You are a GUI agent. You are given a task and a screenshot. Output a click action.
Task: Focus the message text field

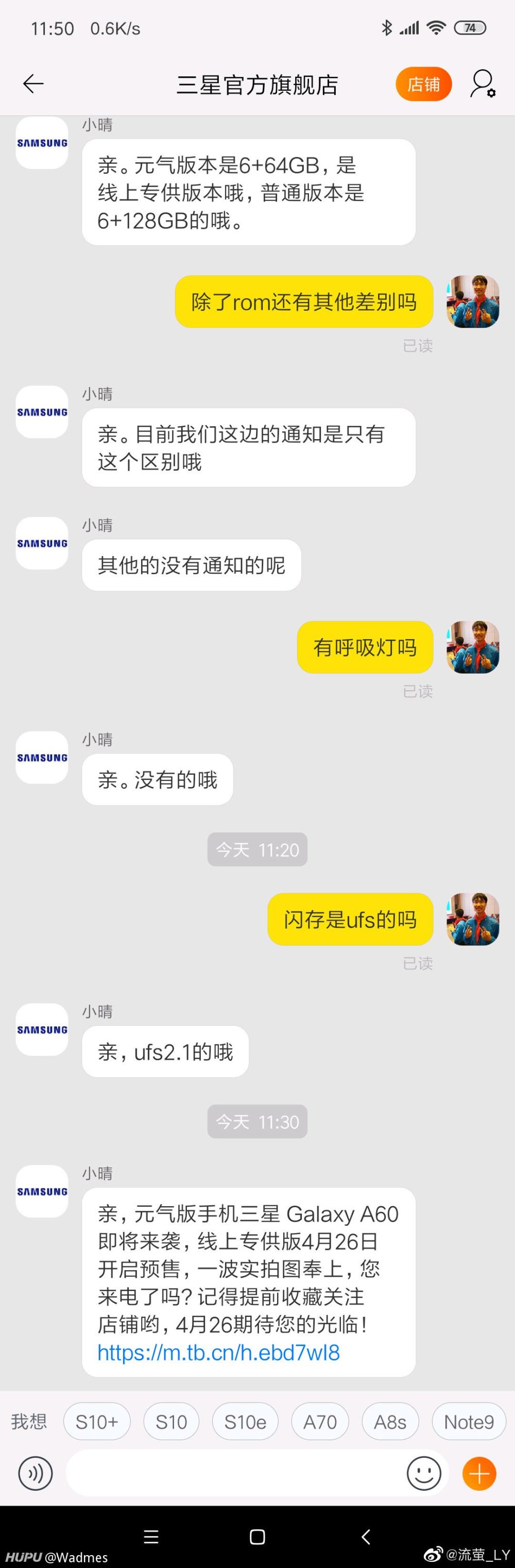click(x=234, y=1474)
